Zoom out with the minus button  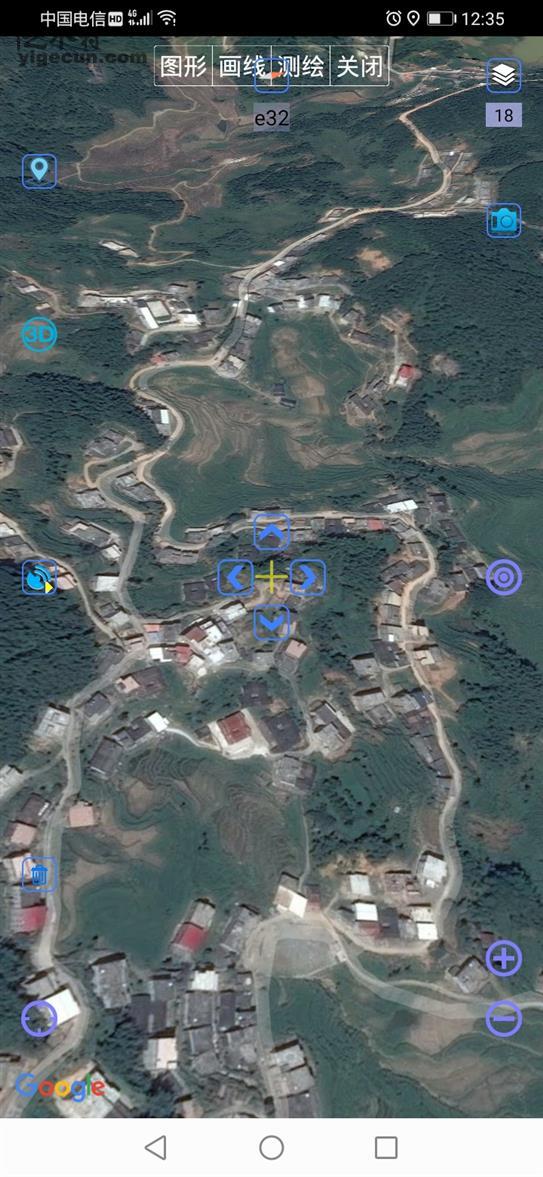[504, 1019]
